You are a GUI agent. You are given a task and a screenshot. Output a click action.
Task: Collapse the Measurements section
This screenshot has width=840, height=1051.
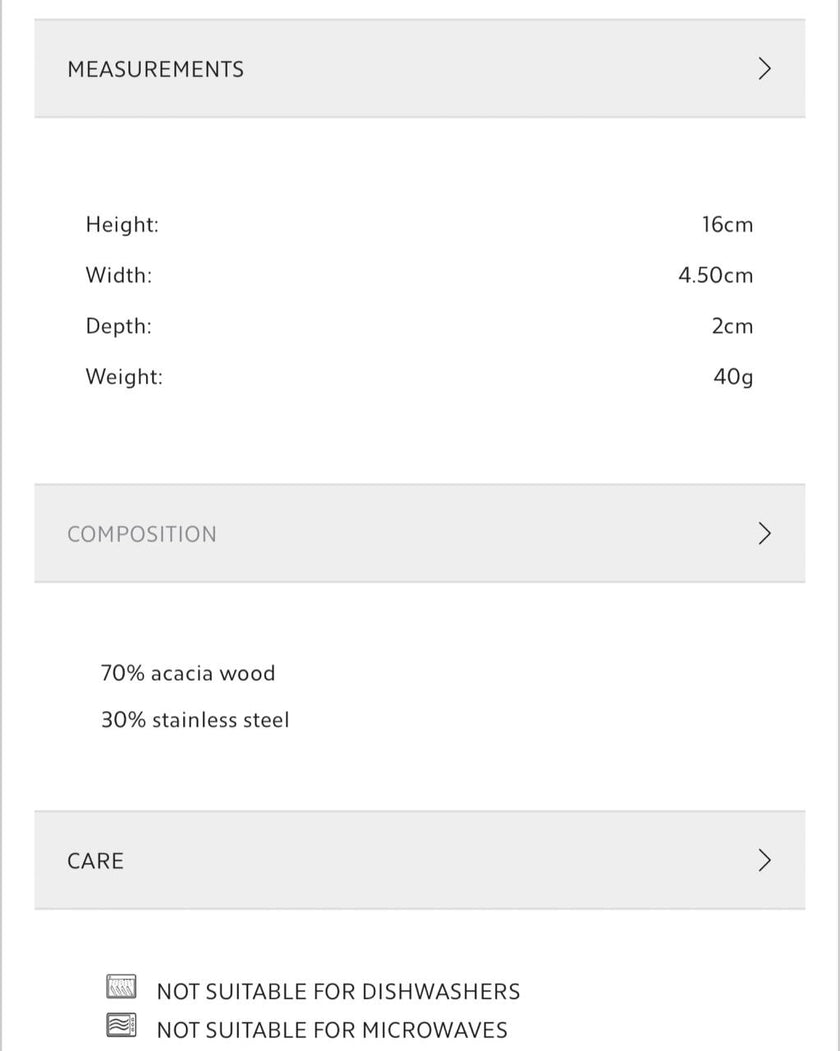tap(419, 69)
